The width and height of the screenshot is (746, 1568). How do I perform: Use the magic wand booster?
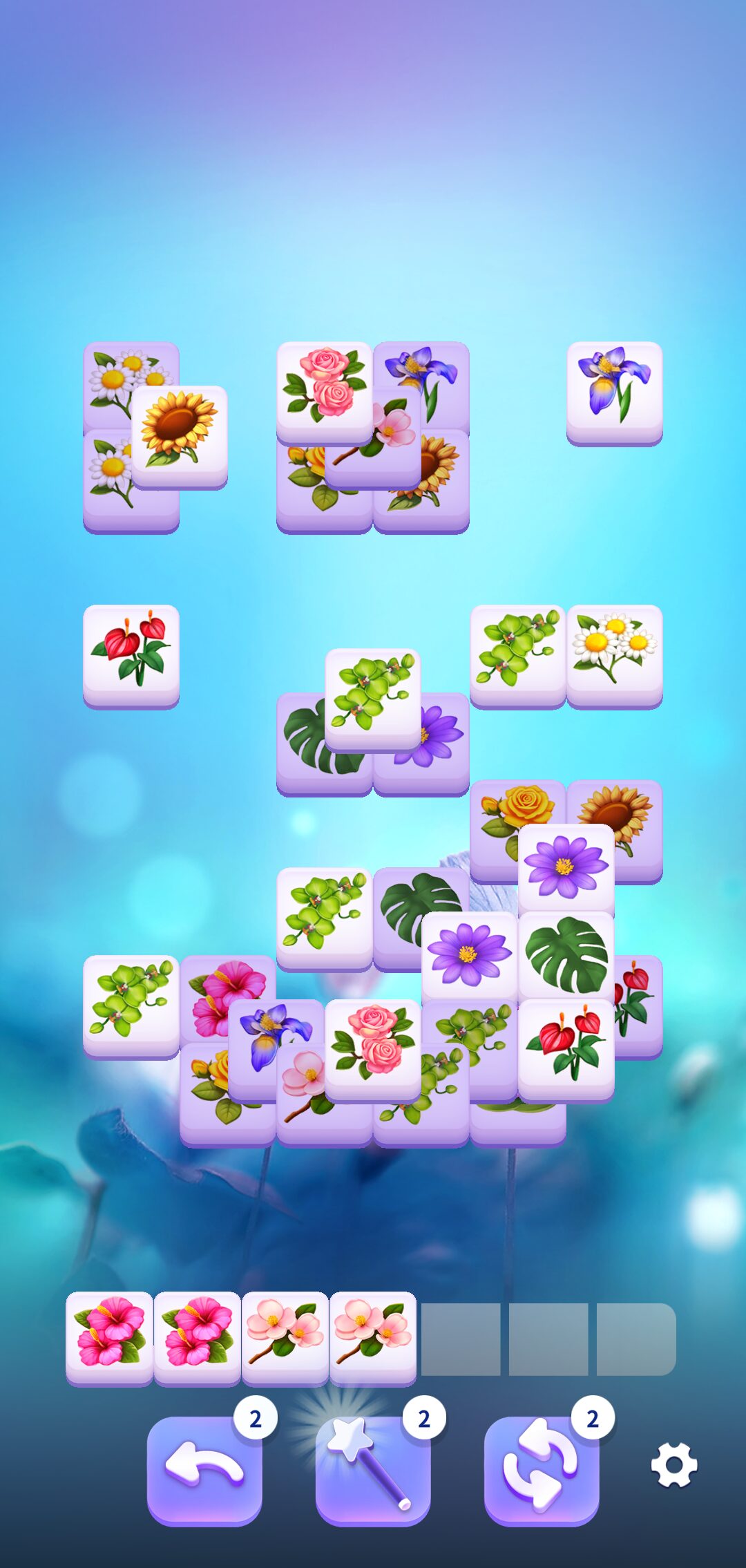tap(373, 1468)
